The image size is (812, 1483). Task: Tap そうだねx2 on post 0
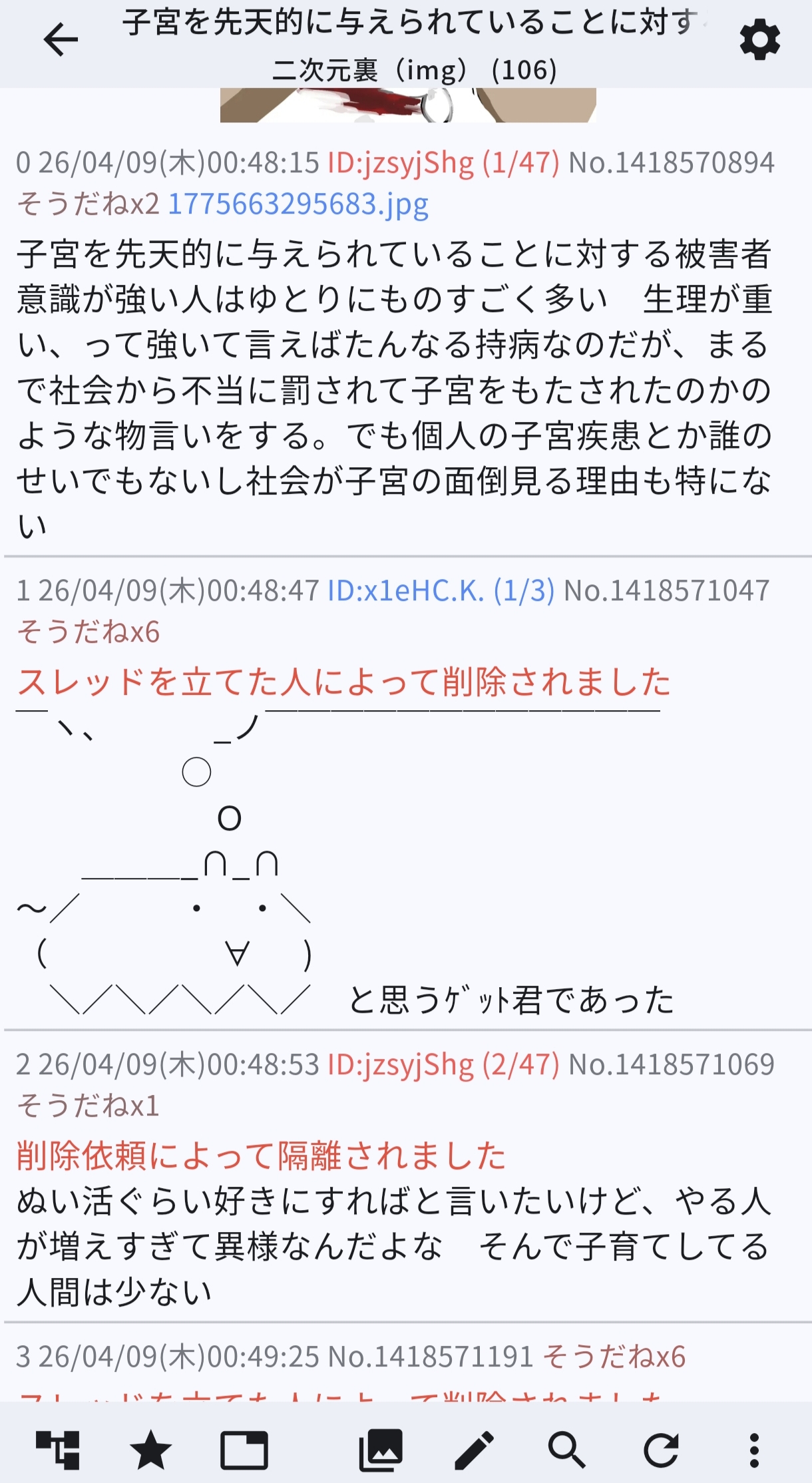point(88,204)
